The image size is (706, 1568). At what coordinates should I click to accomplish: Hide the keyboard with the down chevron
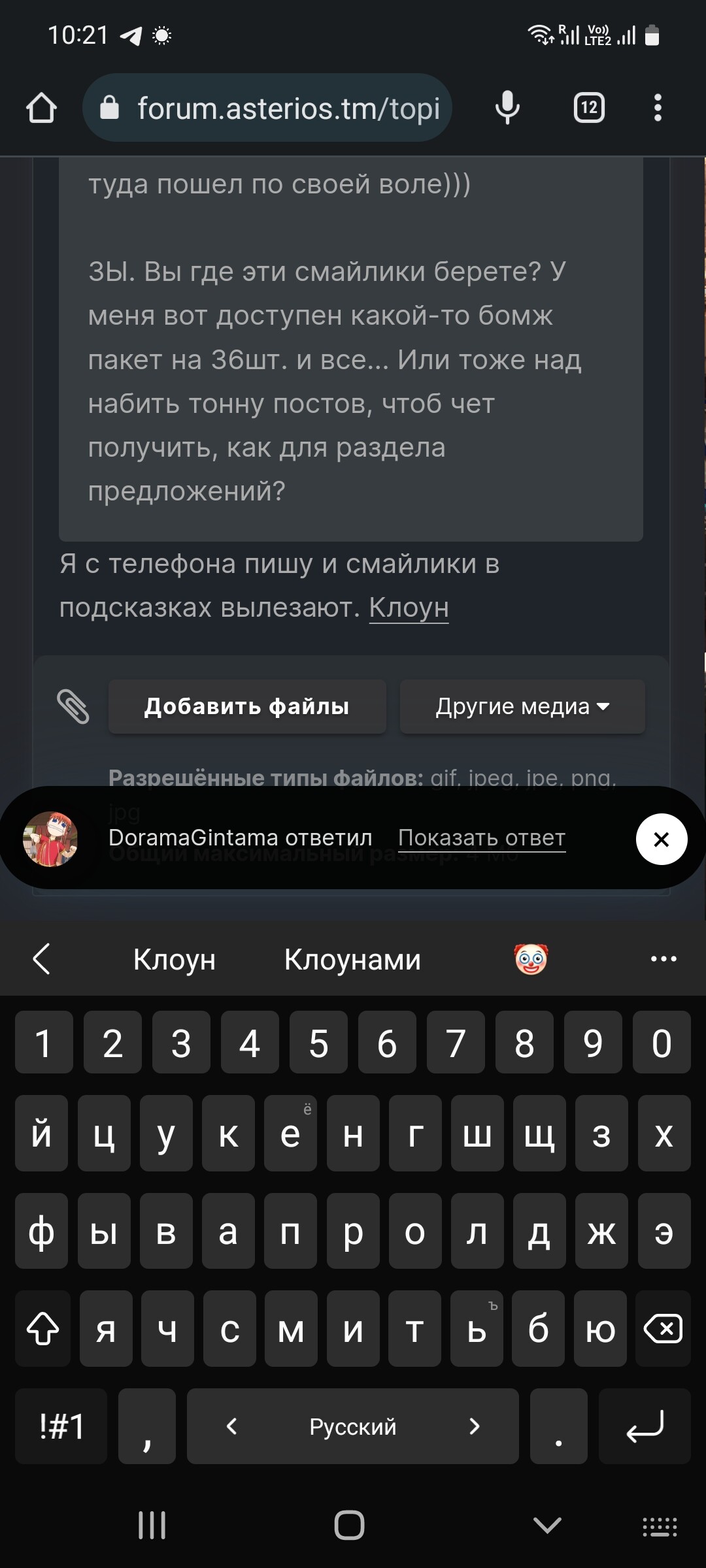(x=547, y=1526)
